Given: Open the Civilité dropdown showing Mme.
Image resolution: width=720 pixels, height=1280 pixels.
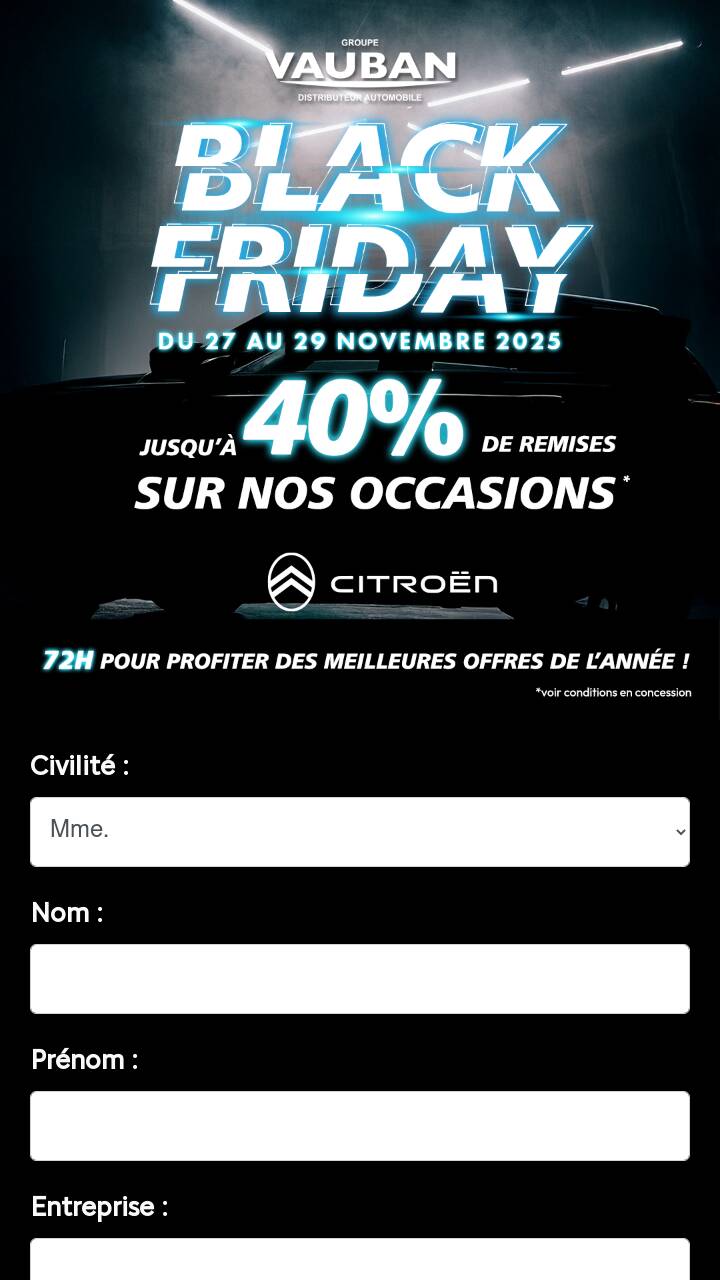Looking at the screenshot, I should 360,832.
